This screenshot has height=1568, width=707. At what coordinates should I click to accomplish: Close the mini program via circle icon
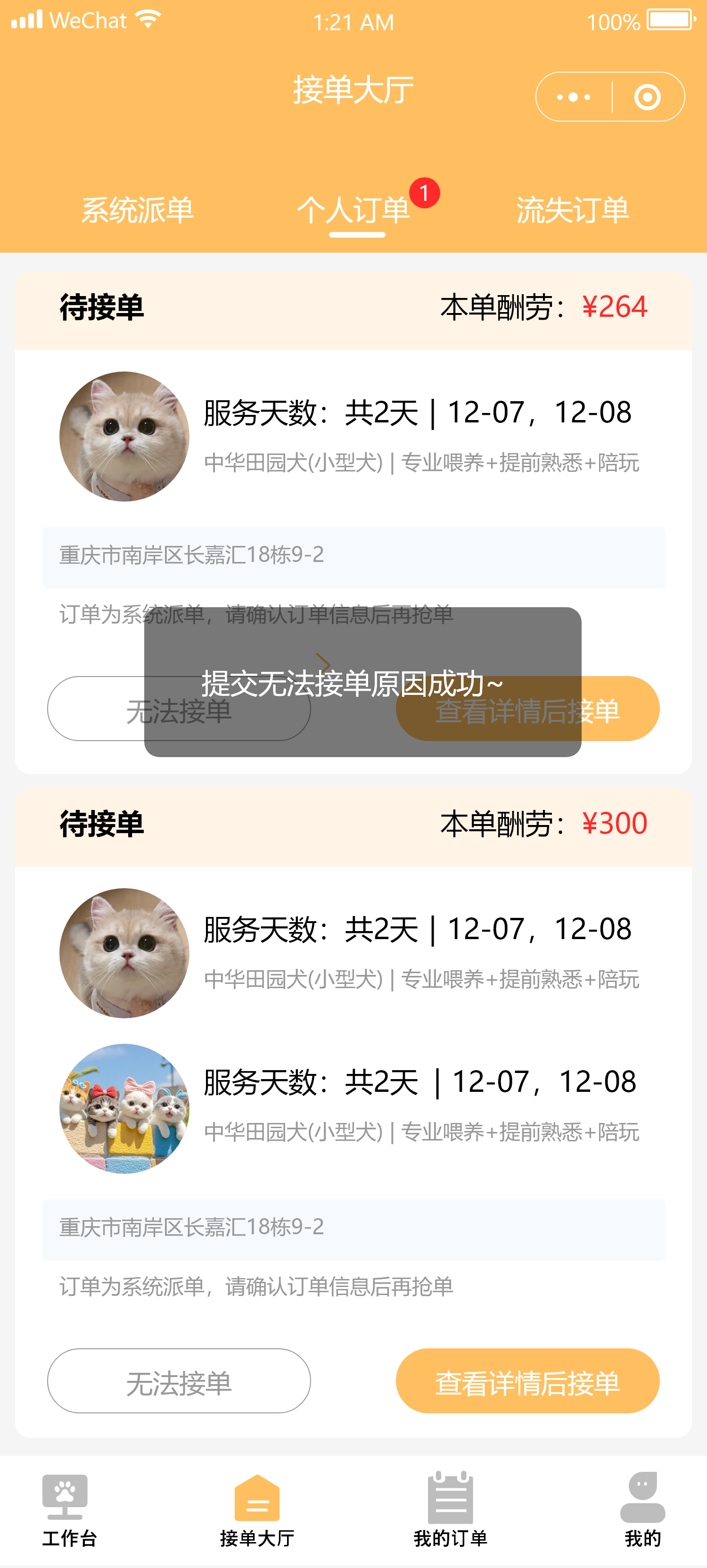coord(647,98)
